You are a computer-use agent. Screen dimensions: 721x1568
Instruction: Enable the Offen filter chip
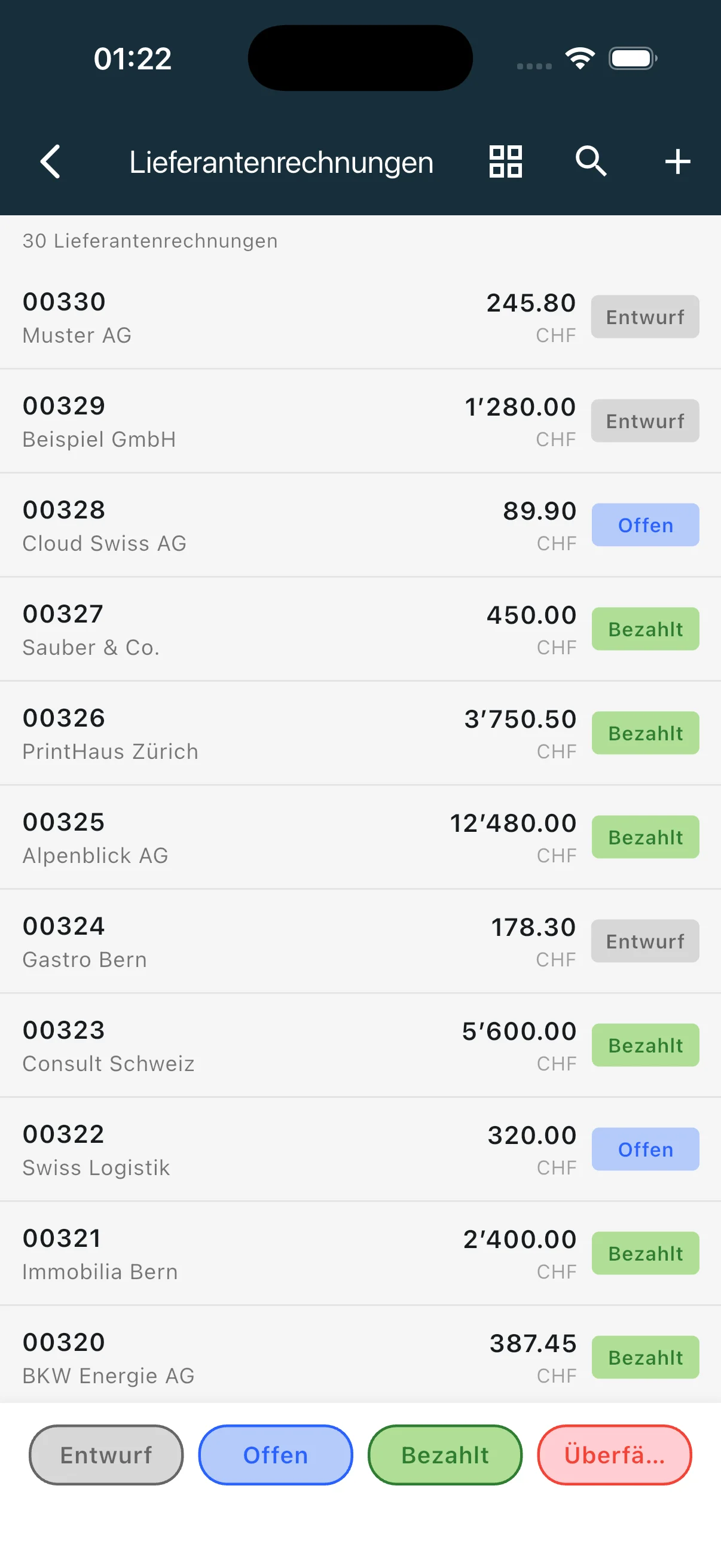click(x=275, y=1456)
